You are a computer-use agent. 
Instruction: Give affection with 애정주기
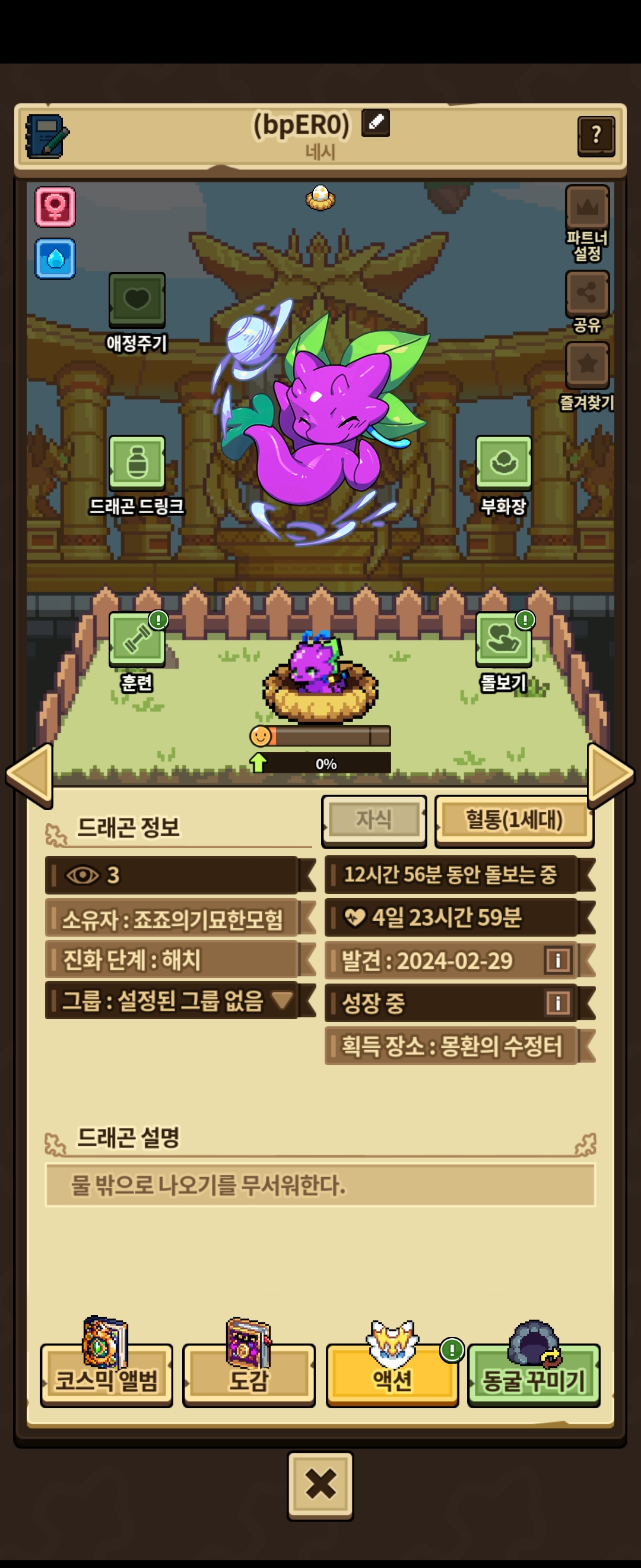[137, 299]
